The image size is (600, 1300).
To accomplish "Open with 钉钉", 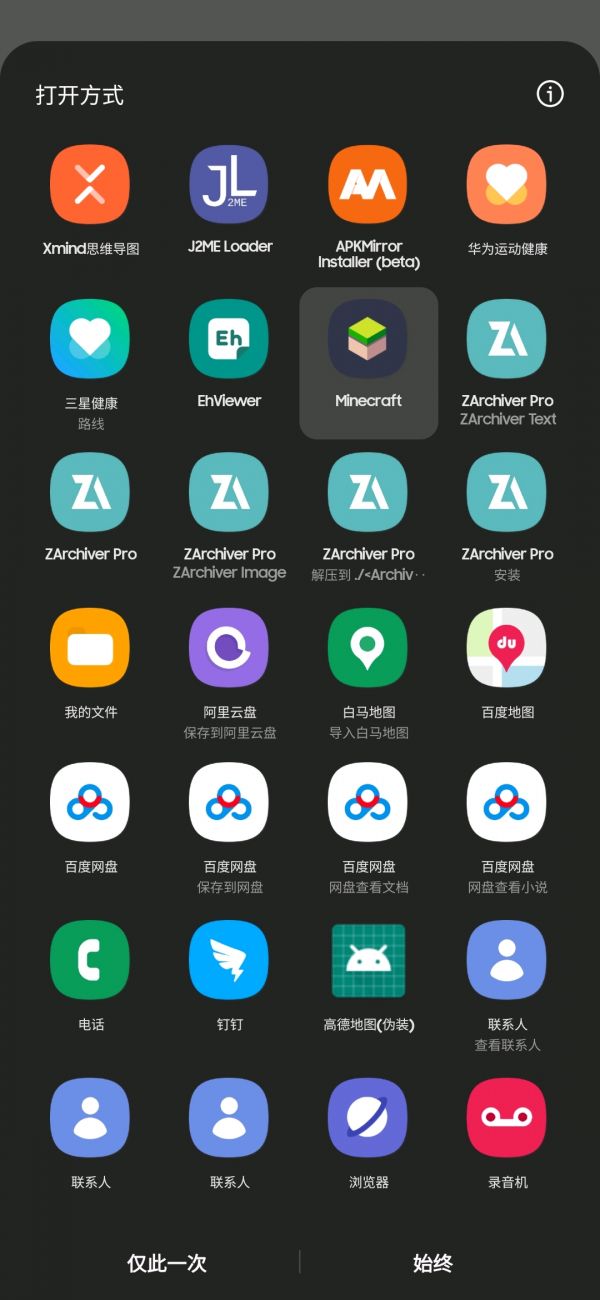I will pyautogui.click(x=229, y=960).
